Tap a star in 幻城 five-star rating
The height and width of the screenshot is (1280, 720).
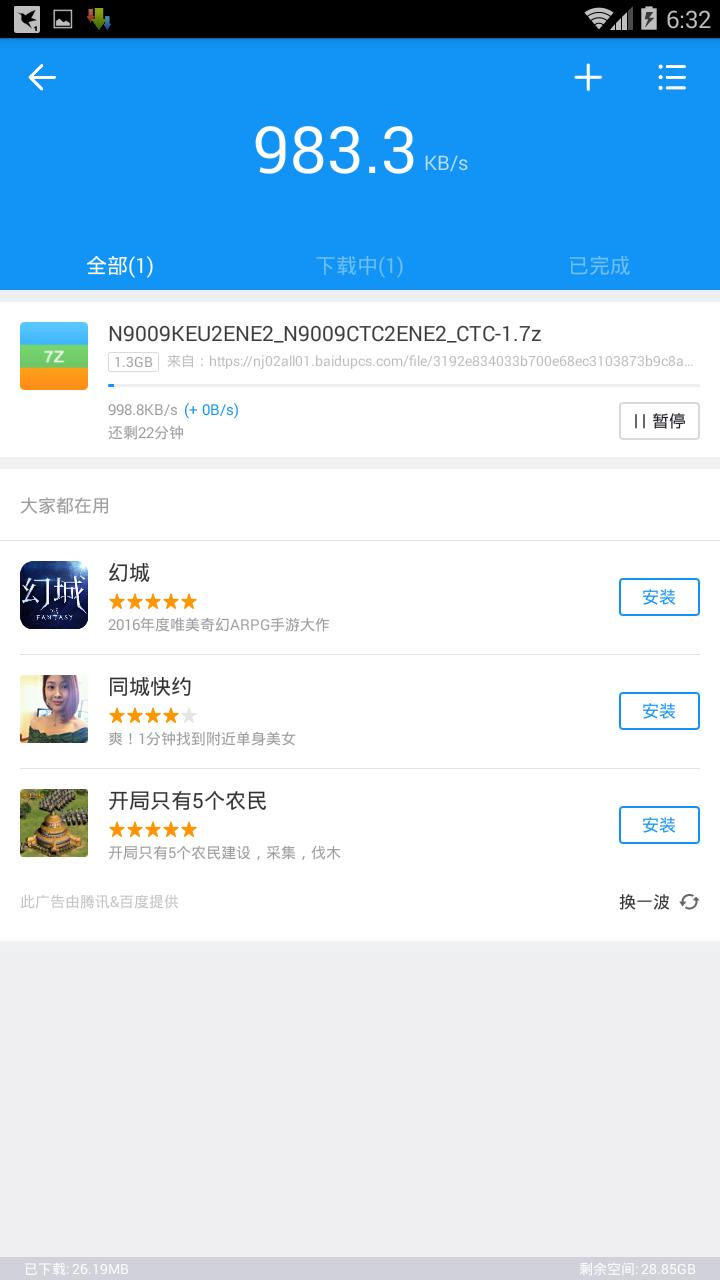pos(153,601)
